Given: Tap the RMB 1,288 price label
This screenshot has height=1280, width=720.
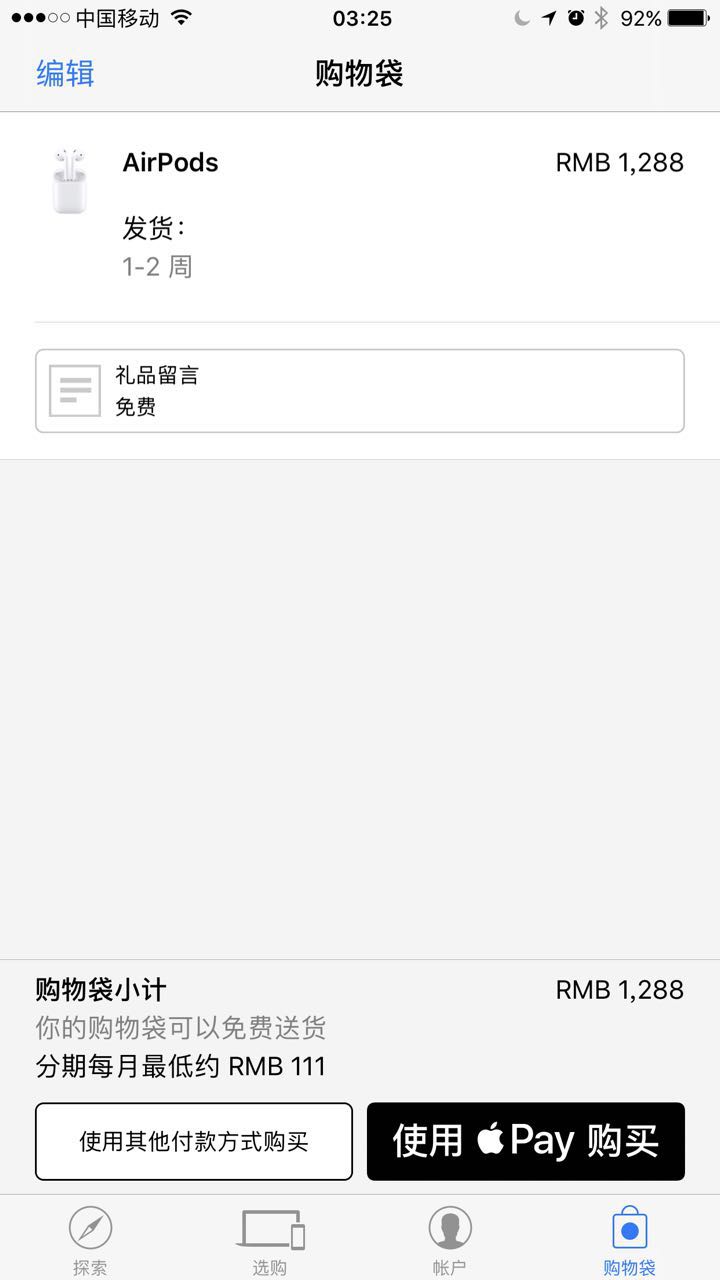Looking at the screenshot, I should point(619,162).
